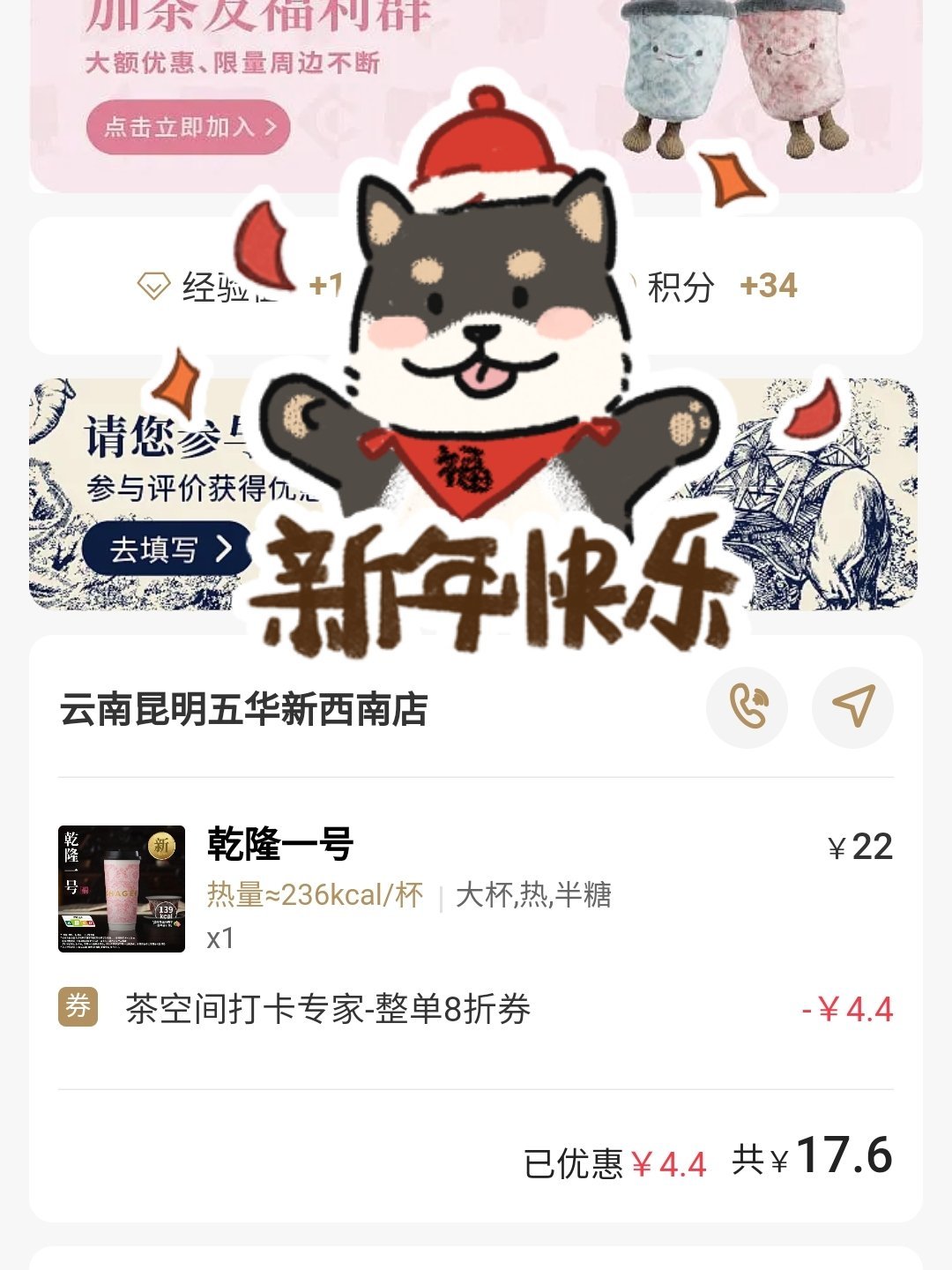952x1270 pixels.
Task: Tap 点击立即加入 to join the group
Action: (x=188, y=127)
